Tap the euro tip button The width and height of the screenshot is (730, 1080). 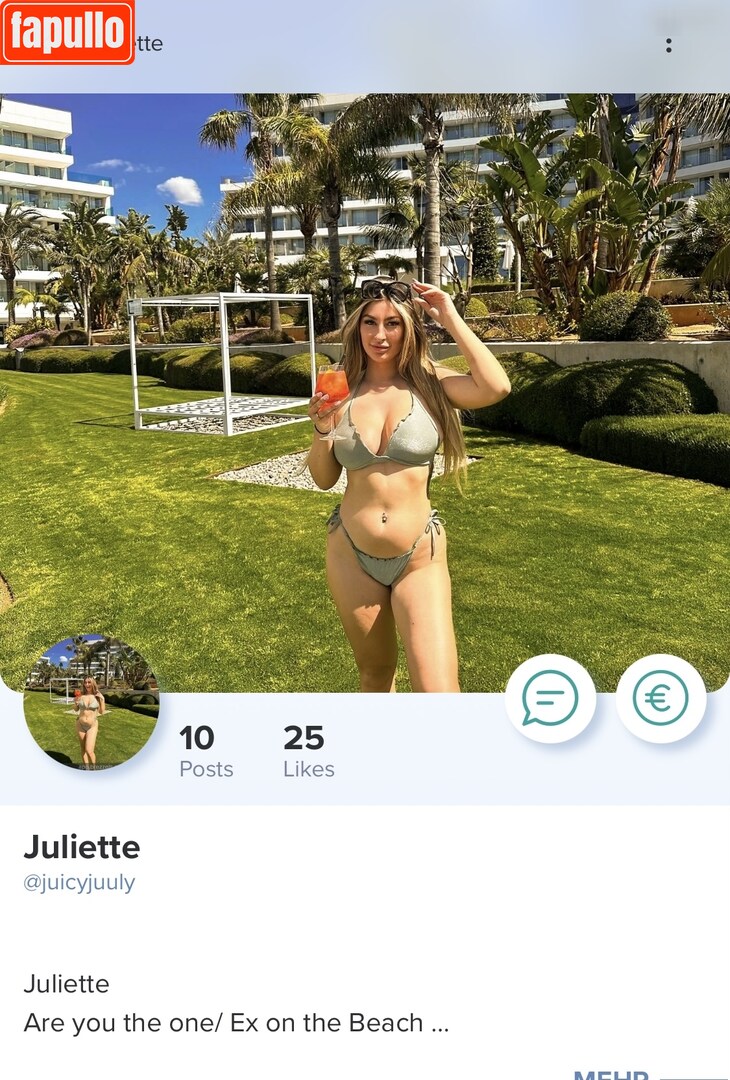point(660,698)
